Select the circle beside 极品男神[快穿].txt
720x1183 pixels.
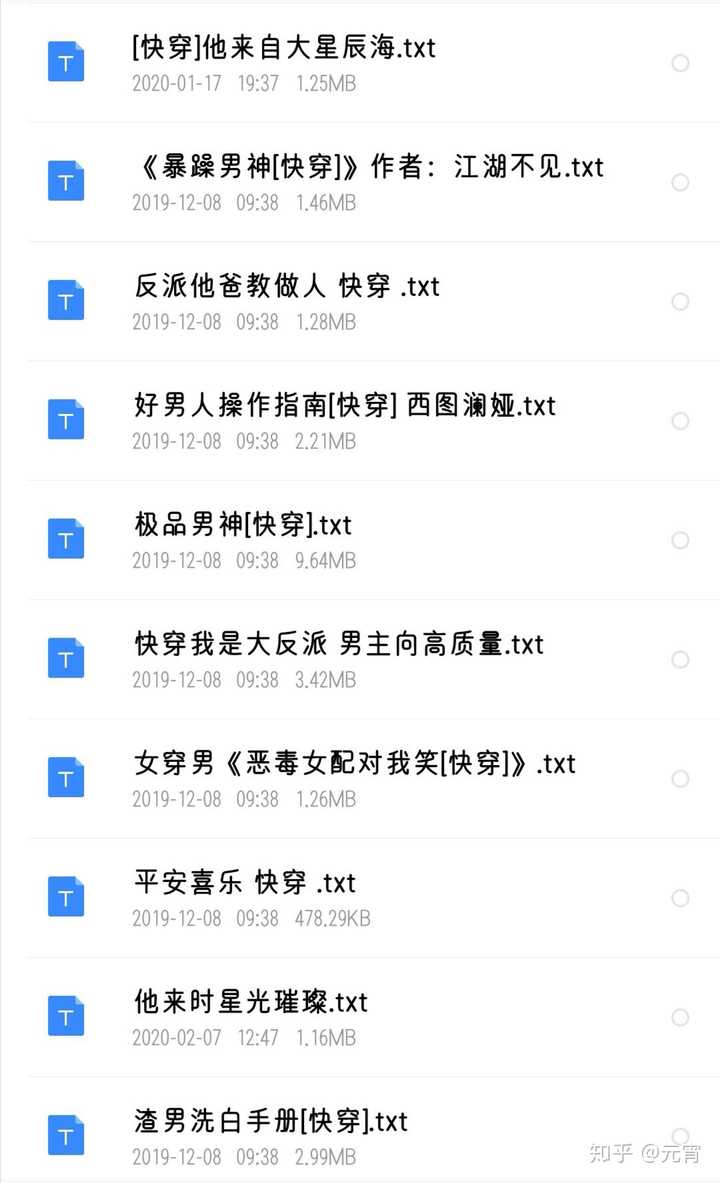point(681,539)
